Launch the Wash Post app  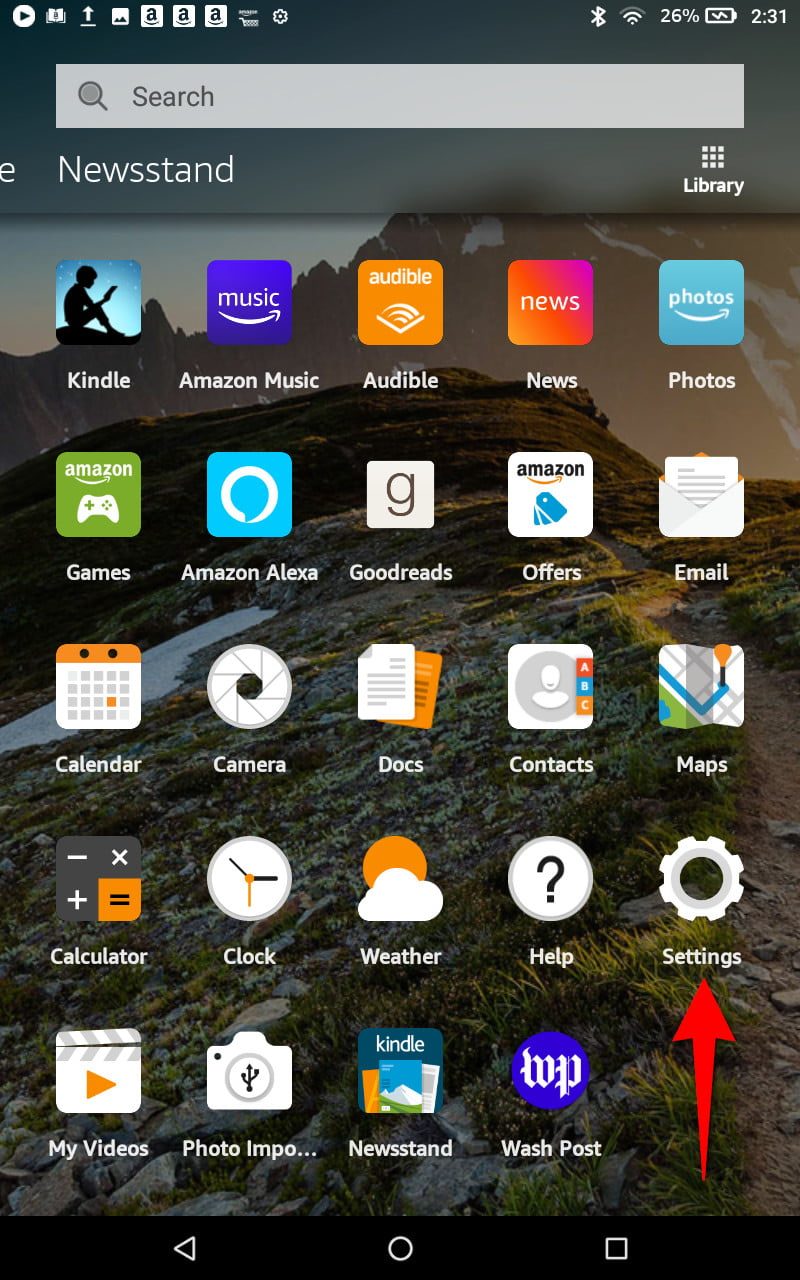550,1071
